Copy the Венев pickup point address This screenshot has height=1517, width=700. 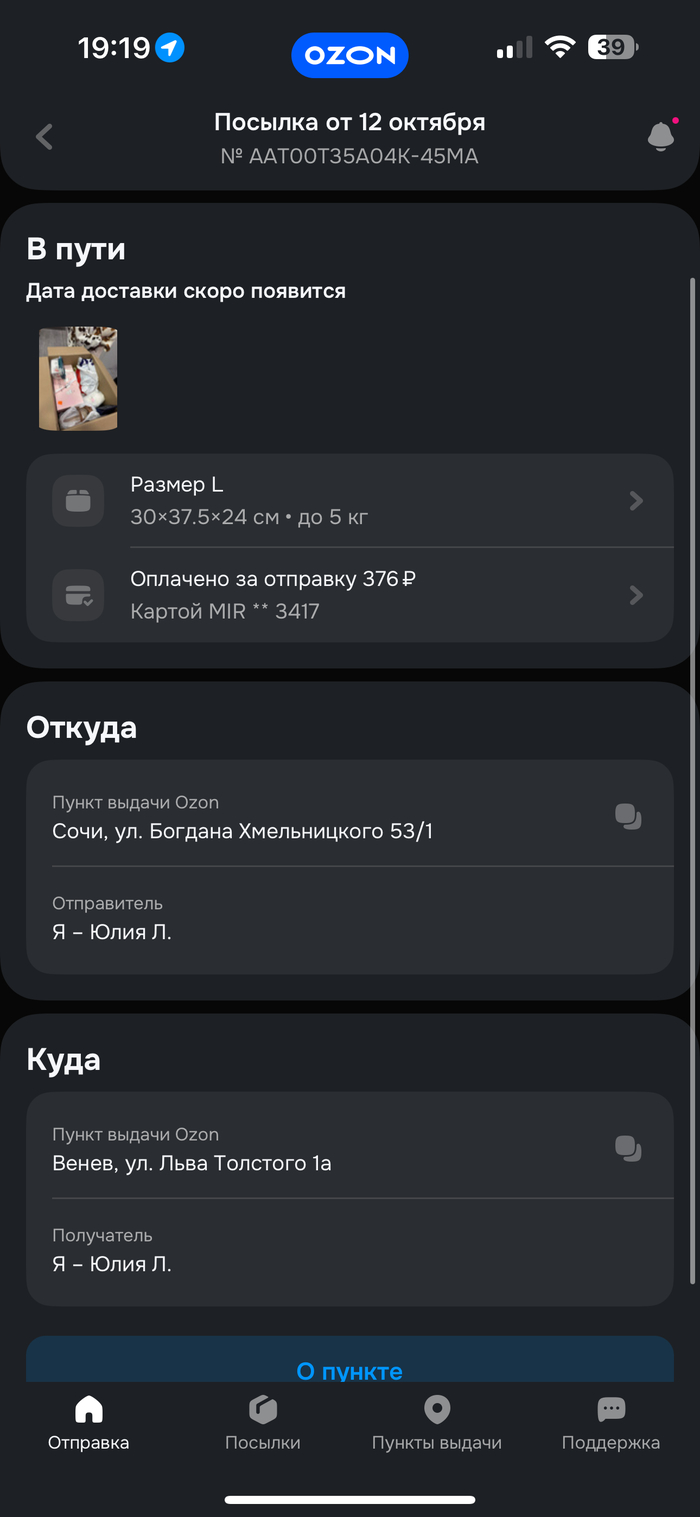point(628,1149)
